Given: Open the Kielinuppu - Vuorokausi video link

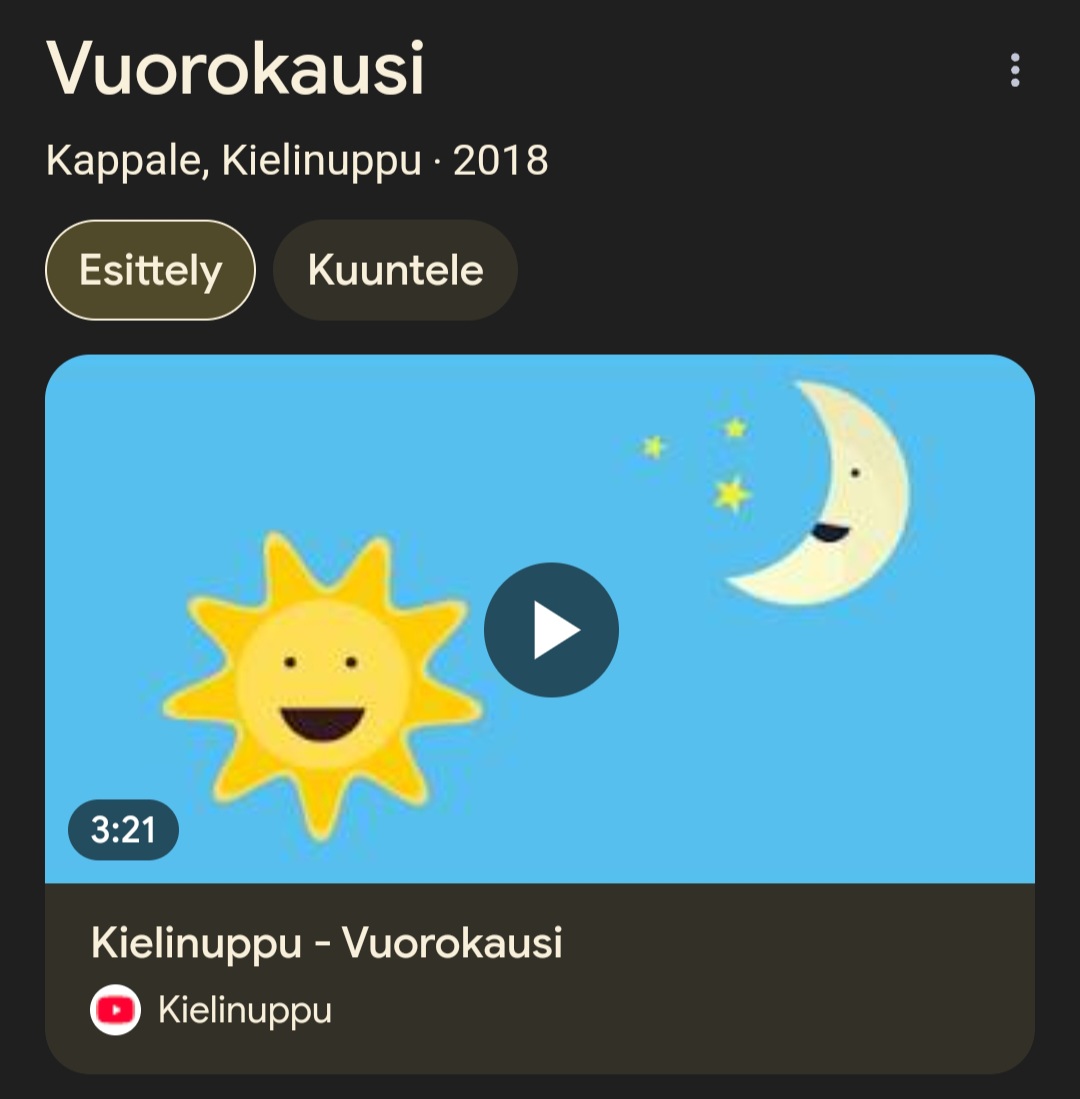Looking at the screenshot, I should [326, 943].
